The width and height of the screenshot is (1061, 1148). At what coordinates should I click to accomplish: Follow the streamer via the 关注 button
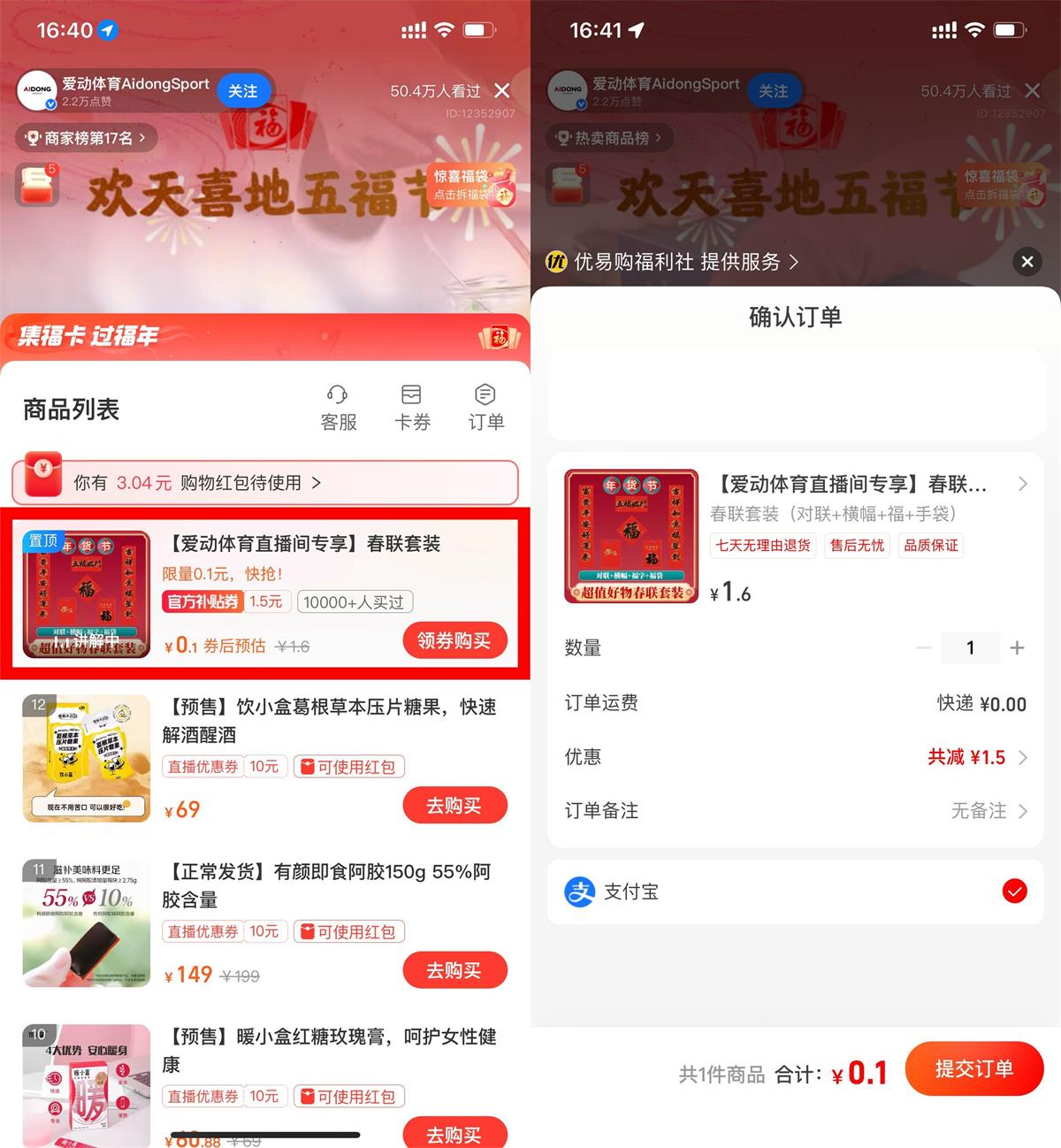coord(243,91)
